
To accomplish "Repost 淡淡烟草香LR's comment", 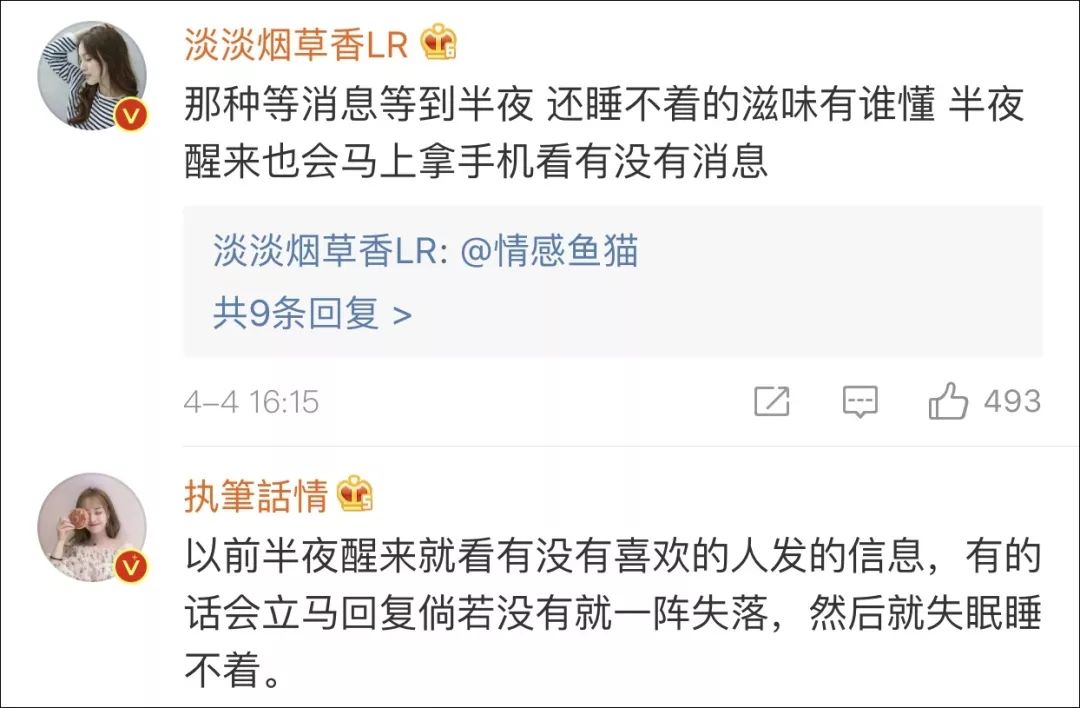I will pyautogui.click(x=771, y=402).
